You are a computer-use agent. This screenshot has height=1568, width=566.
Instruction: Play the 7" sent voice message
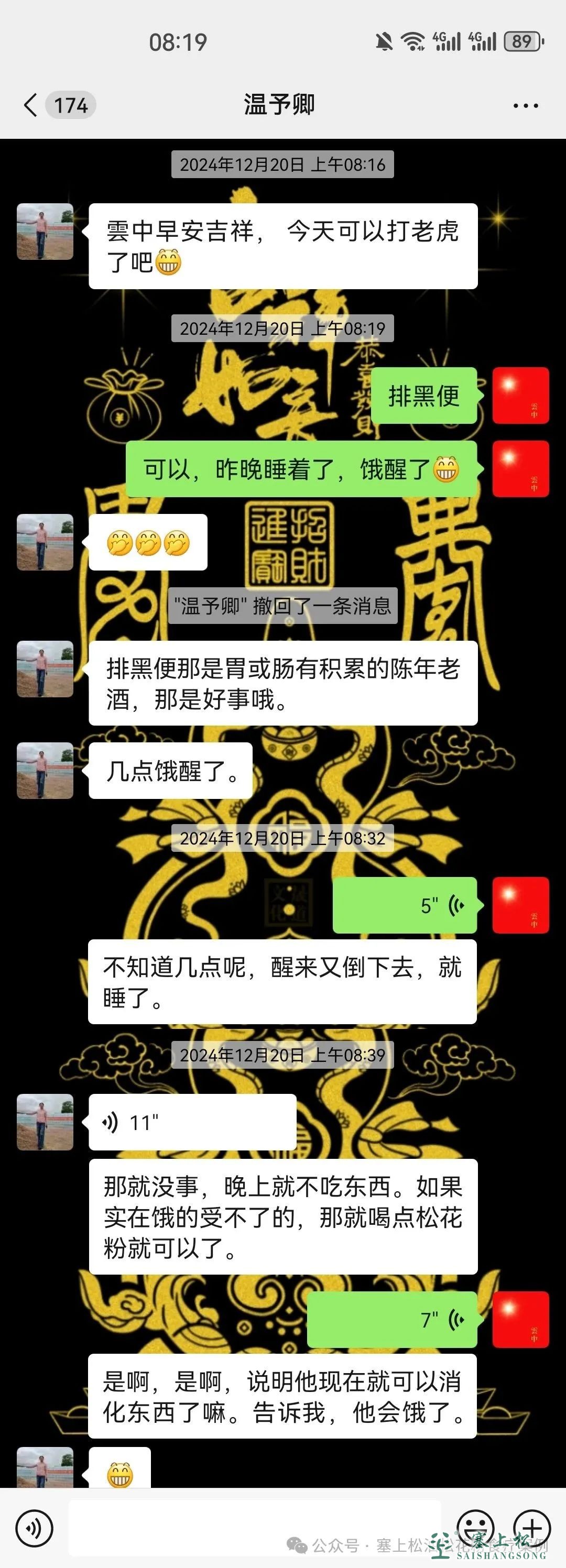click(393, 1320)
